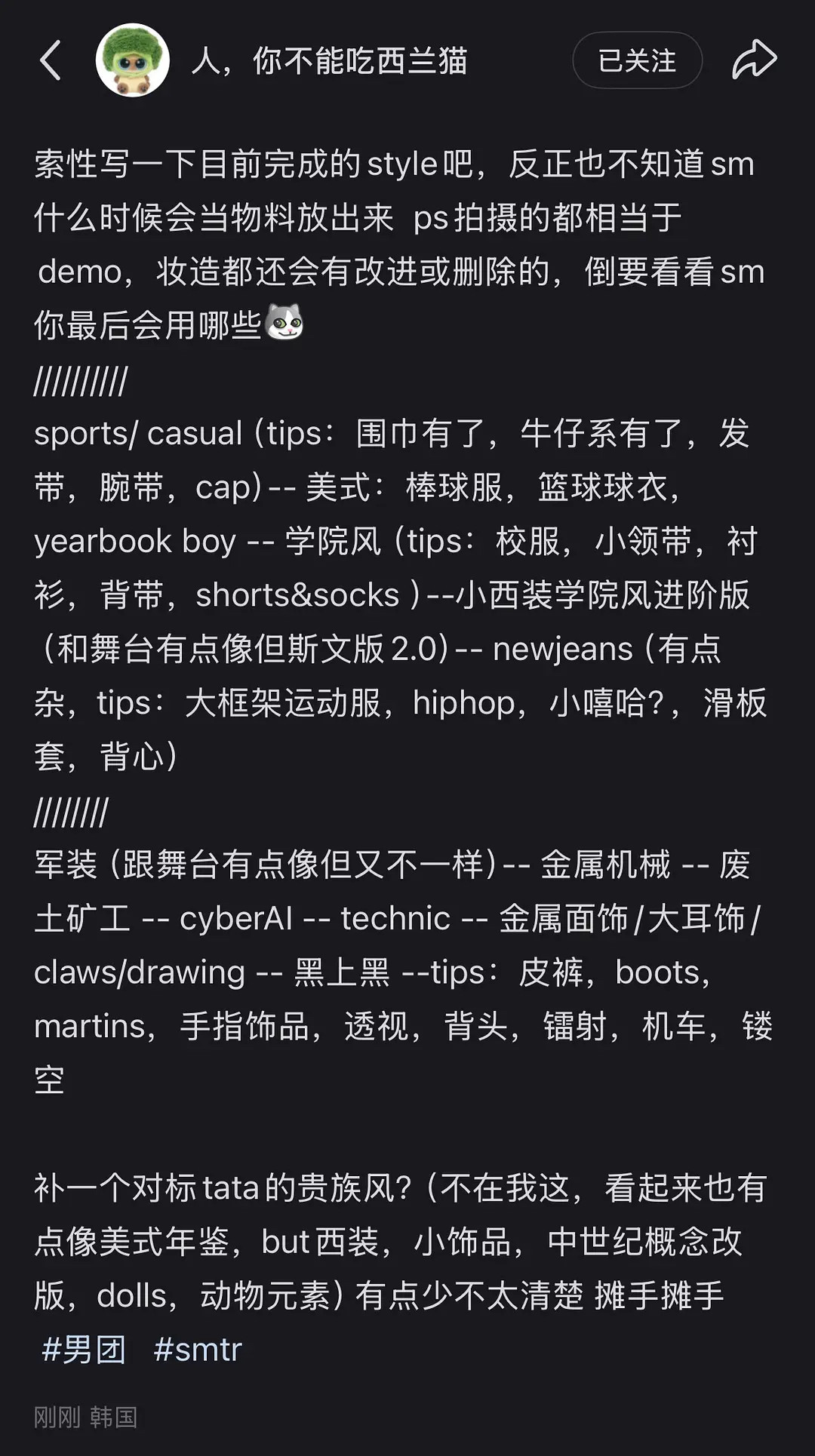815x1456 pixels.
Task: Open username 人，你不能吃西兰猫
Action: pos(330,61)
